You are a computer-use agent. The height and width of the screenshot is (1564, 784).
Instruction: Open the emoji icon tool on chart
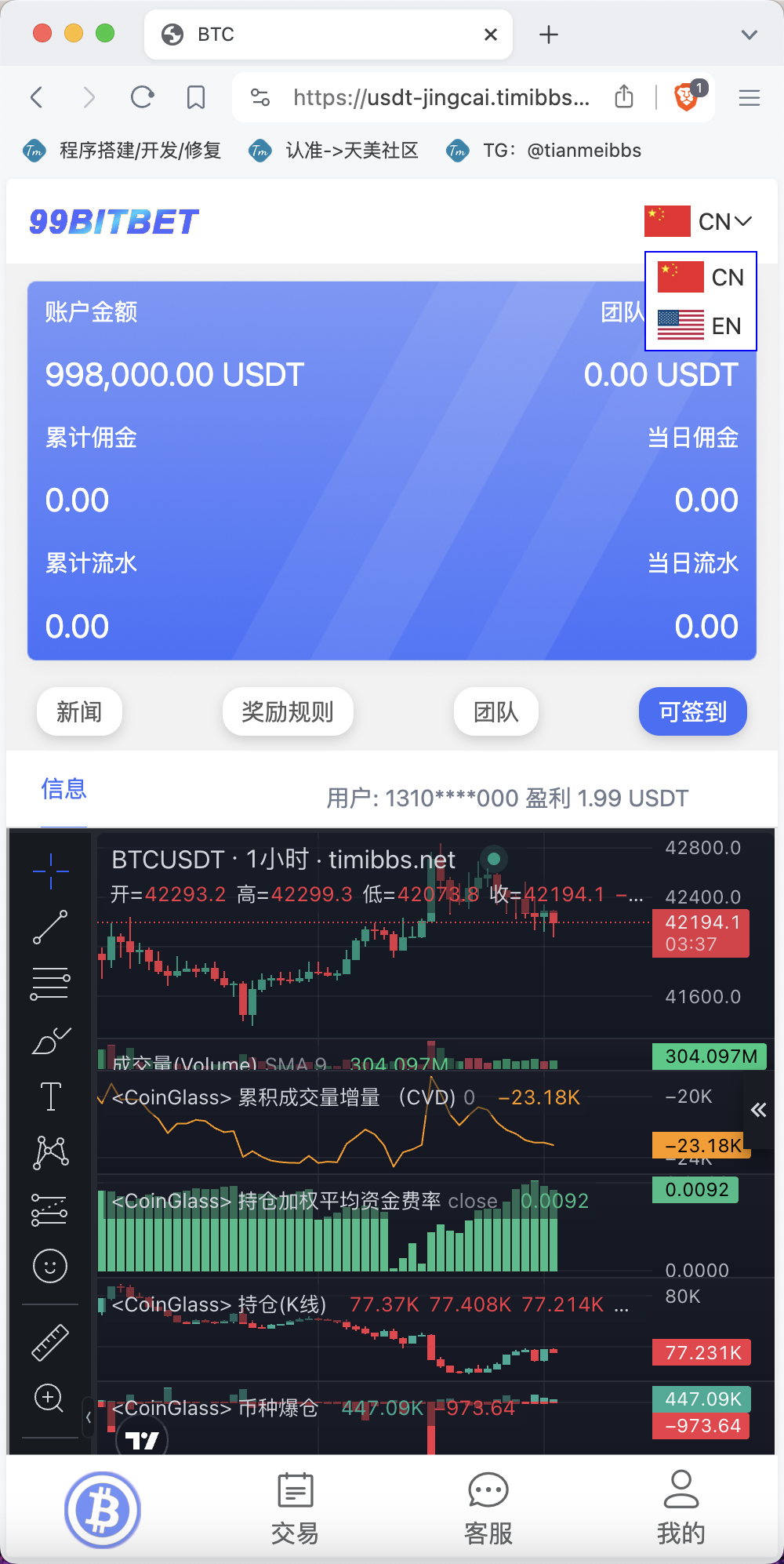pyautogui.click(x=50, y=1265)
